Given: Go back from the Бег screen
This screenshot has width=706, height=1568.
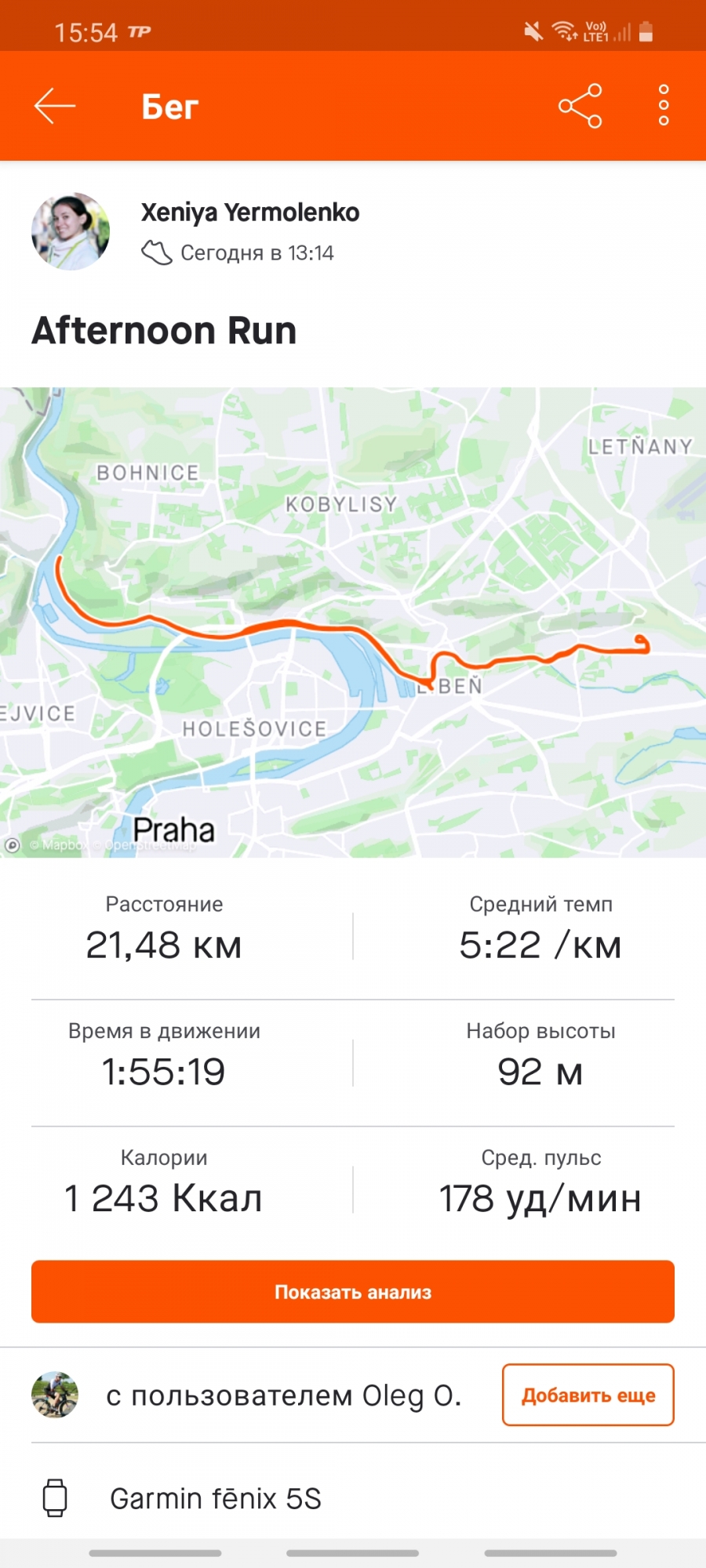Looking at the screenshot, I should coord(55,106).
